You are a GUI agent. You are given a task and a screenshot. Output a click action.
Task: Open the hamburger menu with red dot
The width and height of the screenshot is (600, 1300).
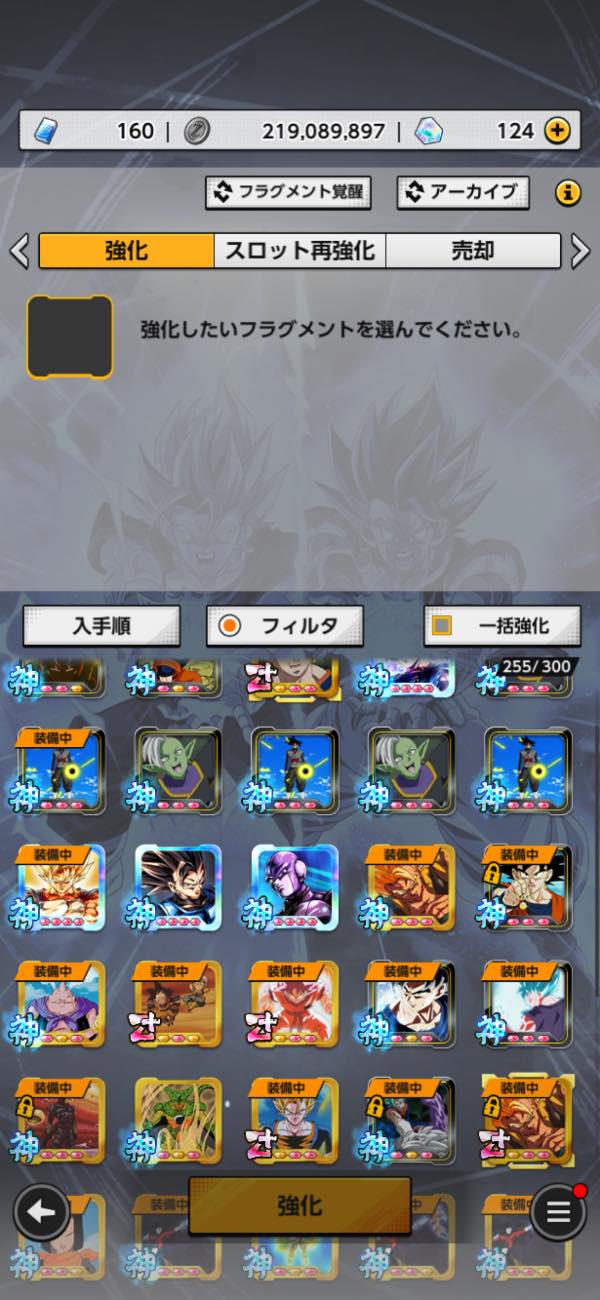558,1213
